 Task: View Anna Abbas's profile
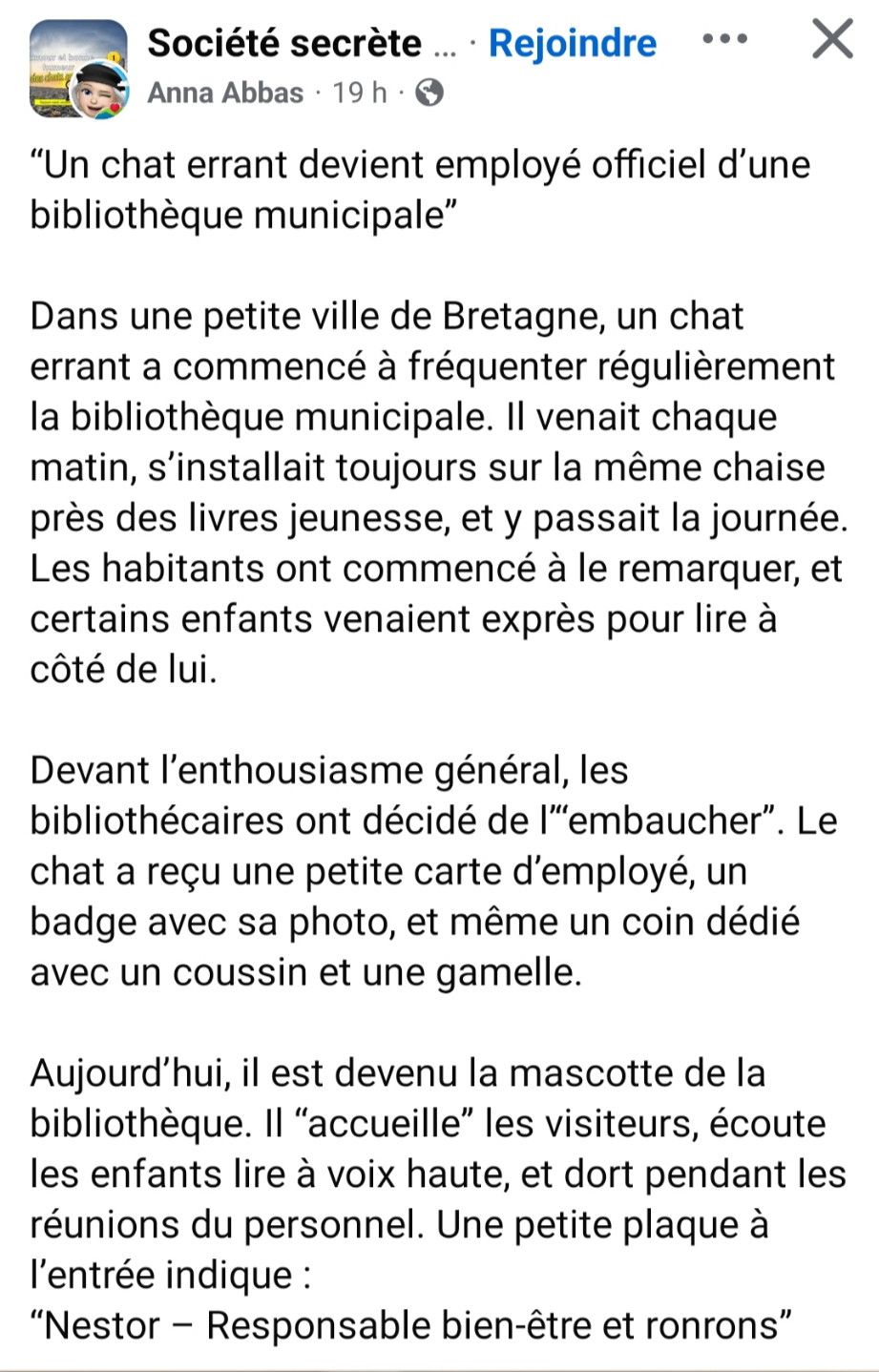point(225,93)
